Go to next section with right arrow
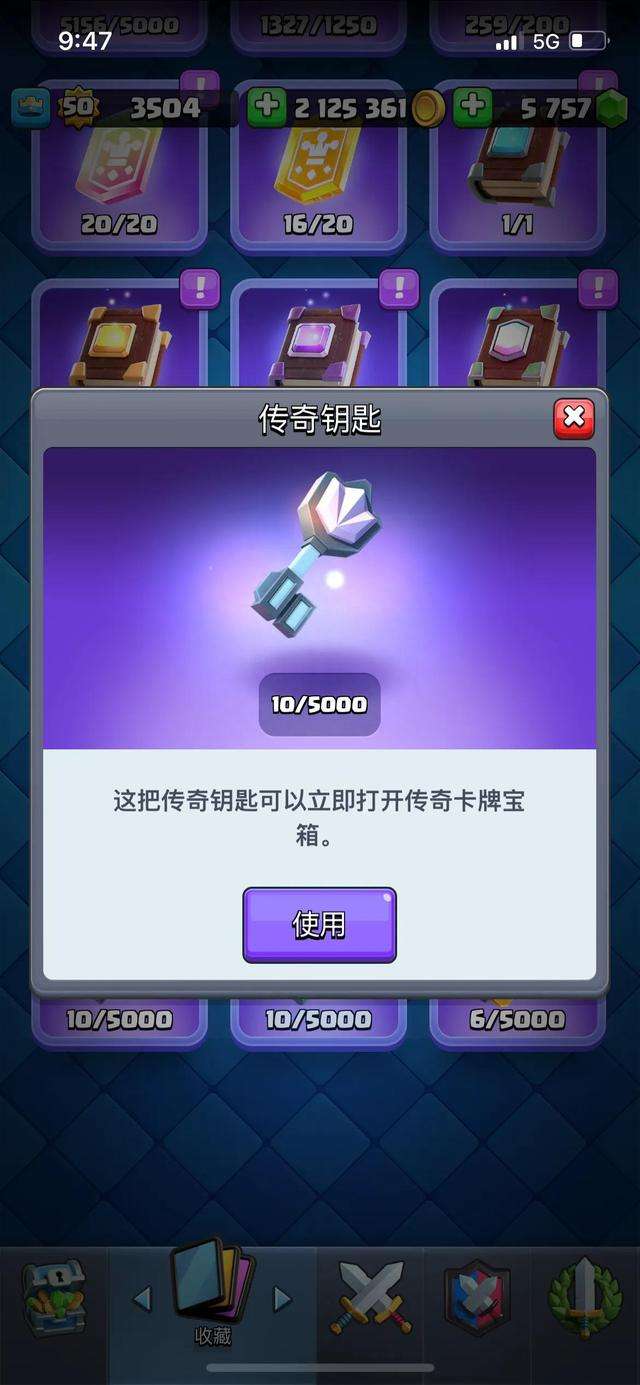 point(283,1299)
